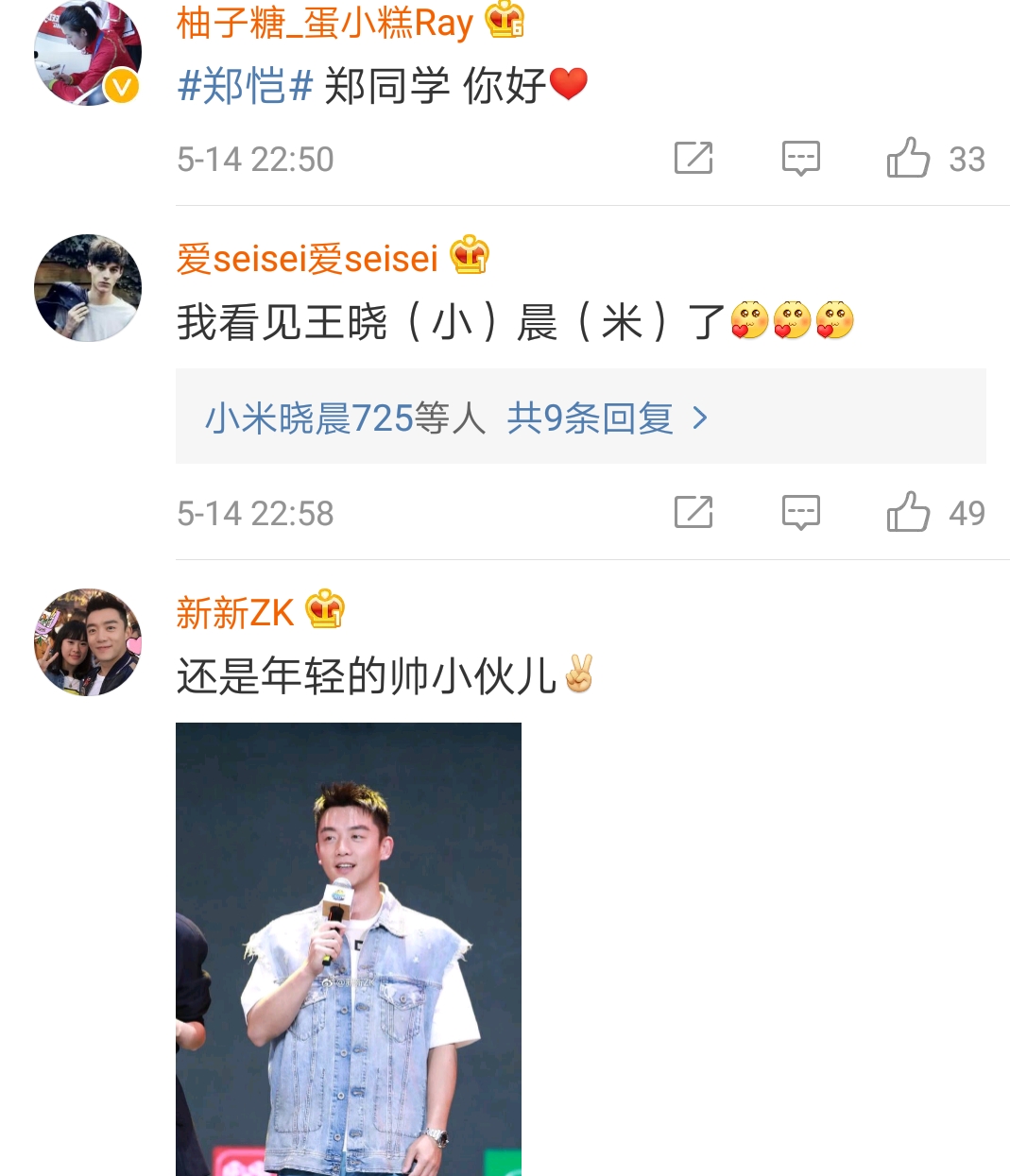The width and height of the screenshot is (1010, 1176).
Task: Click the chevron after 共9条回复
Action: [x=700, y=418]
